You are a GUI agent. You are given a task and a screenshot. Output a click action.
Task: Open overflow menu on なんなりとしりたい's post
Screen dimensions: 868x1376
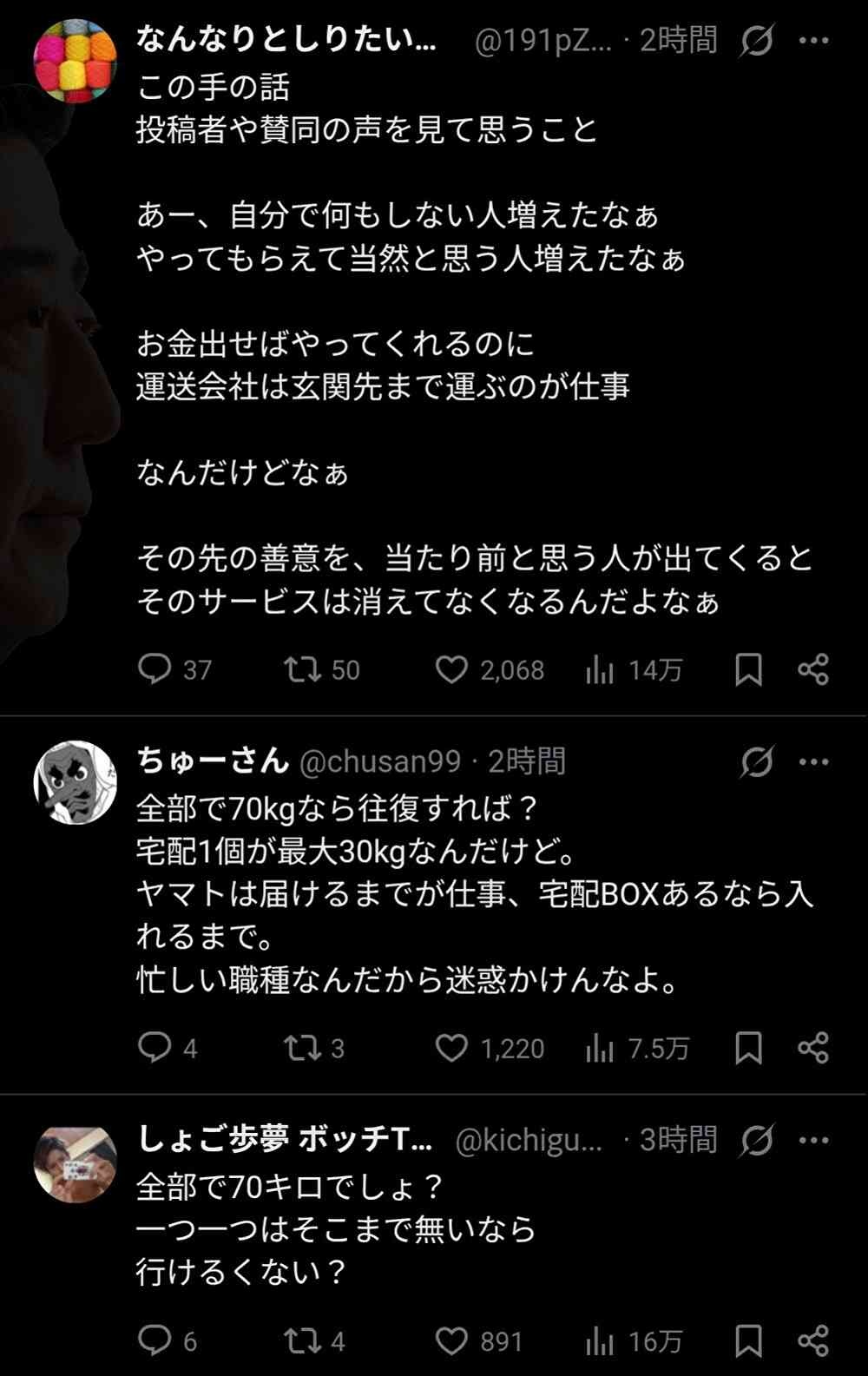(x=813, y=41)
